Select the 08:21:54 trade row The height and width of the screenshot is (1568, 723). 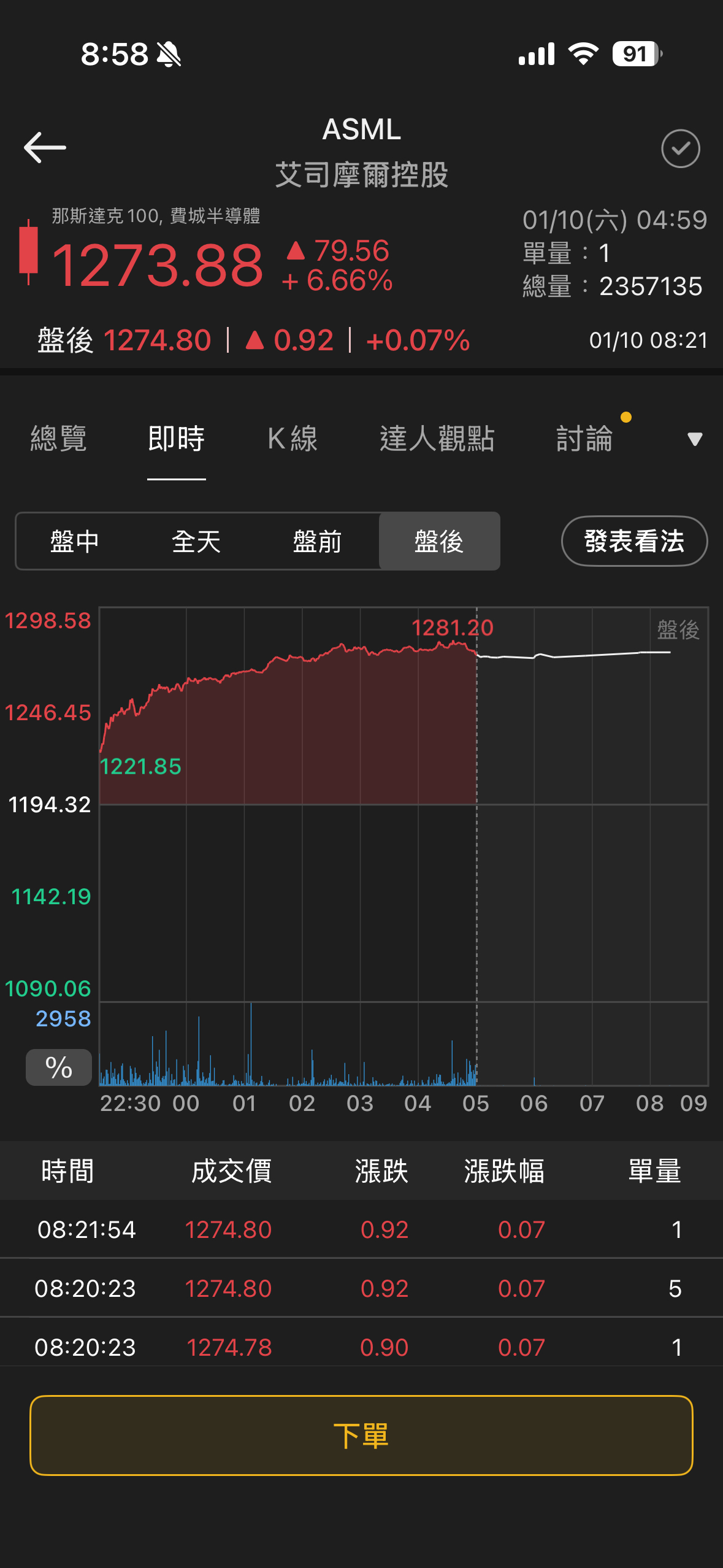361,1229
